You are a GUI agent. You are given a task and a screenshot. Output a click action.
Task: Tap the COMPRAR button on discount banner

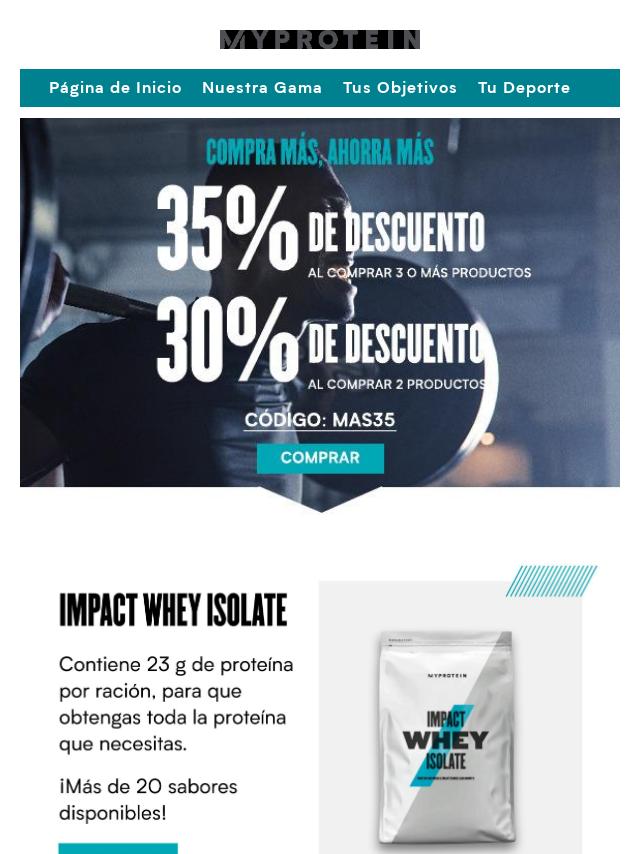tap(320, 458)
